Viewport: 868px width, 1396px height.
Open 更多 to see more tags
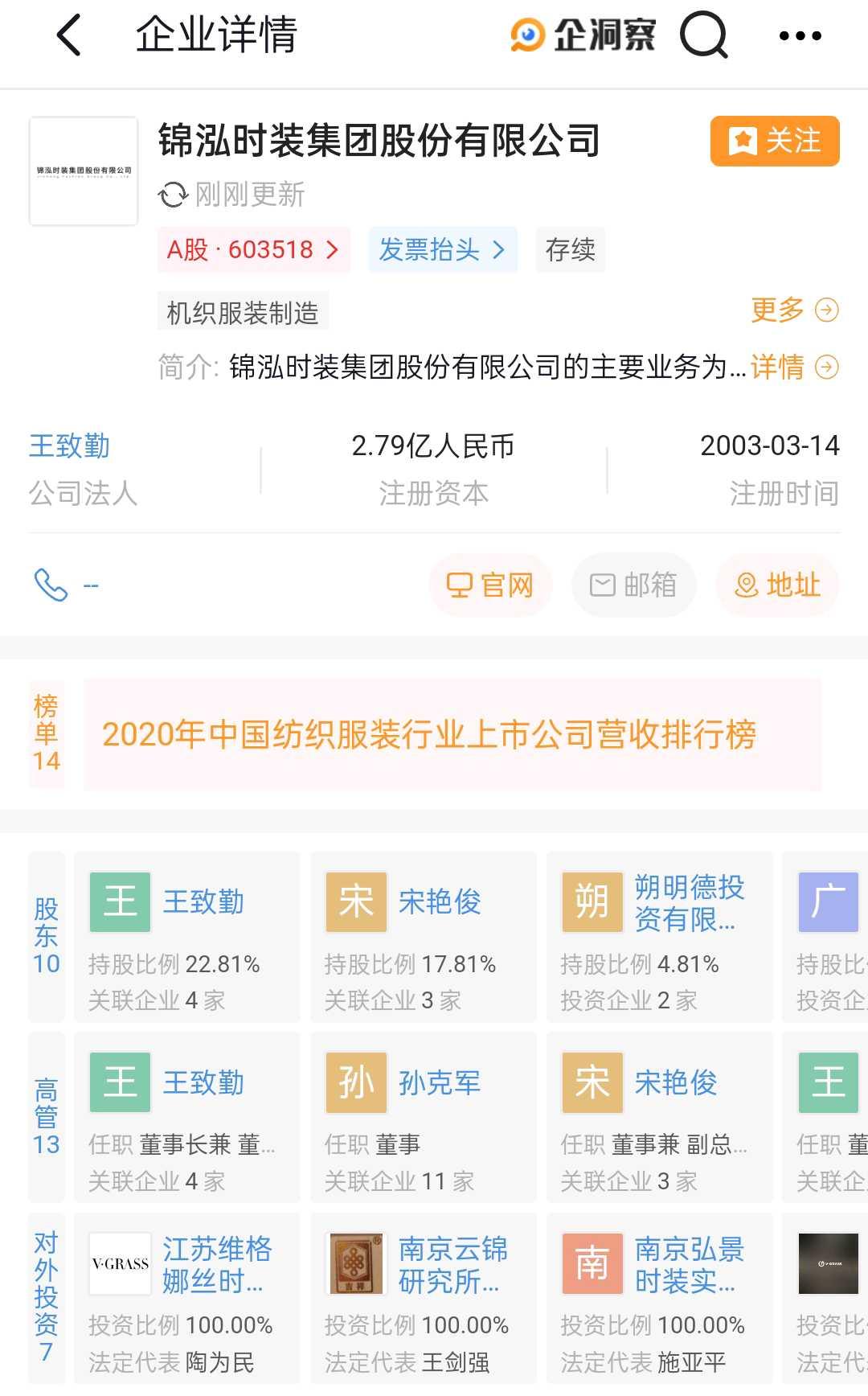click(x=792, y=310)
